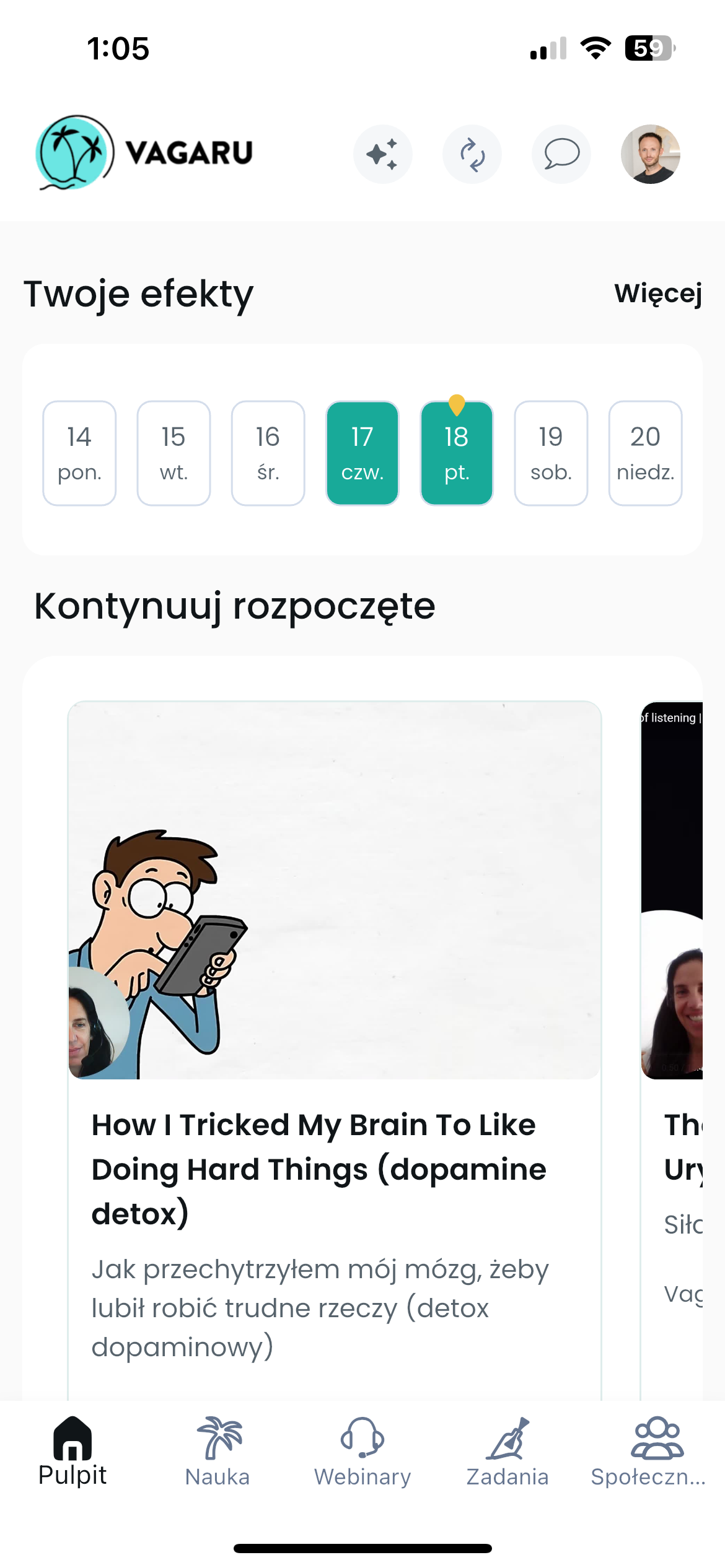Screen dimensions: 725x1568
Task: Select day 16 śr.
Action: pyautogui.click(x=268, y=453)
